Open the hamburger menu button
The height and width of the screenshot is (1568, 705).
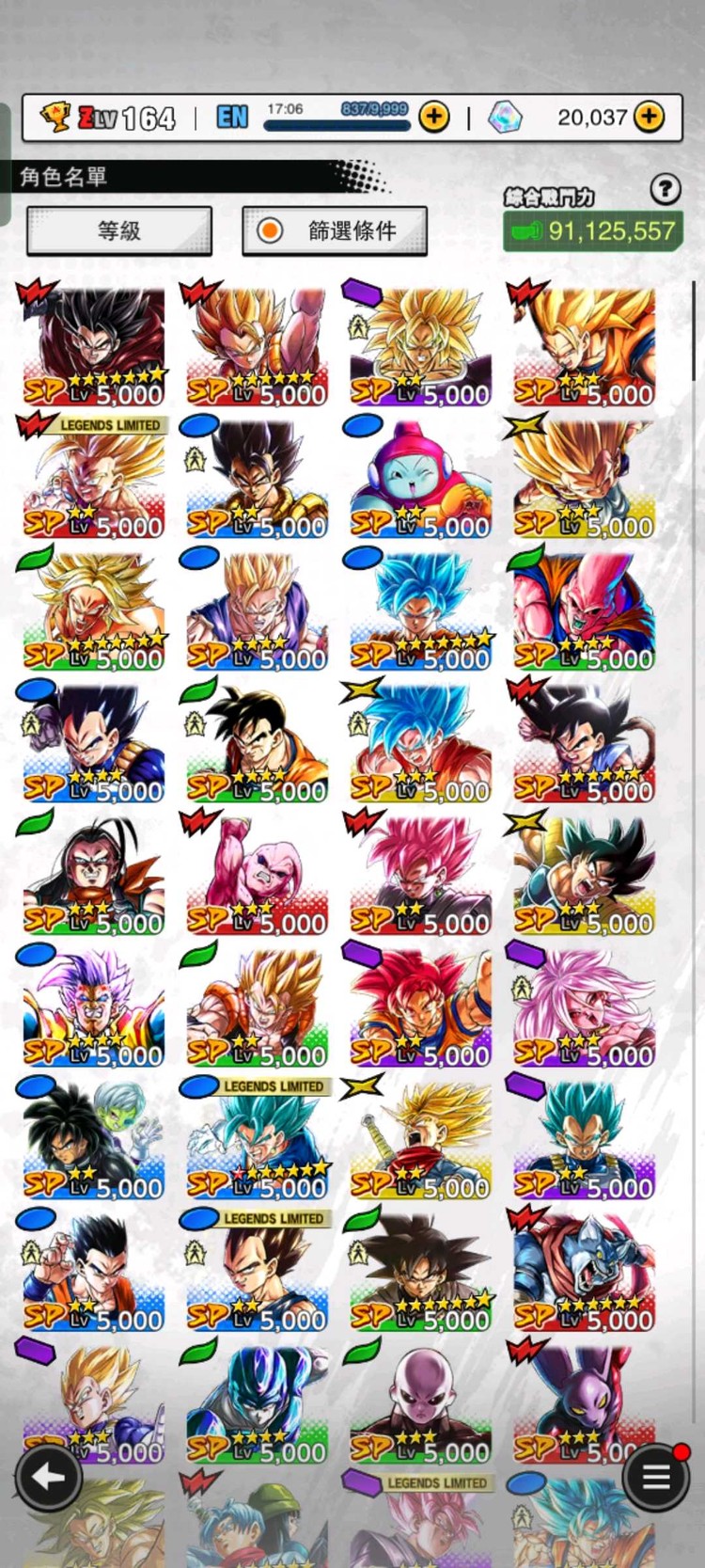coord(655,1477)
